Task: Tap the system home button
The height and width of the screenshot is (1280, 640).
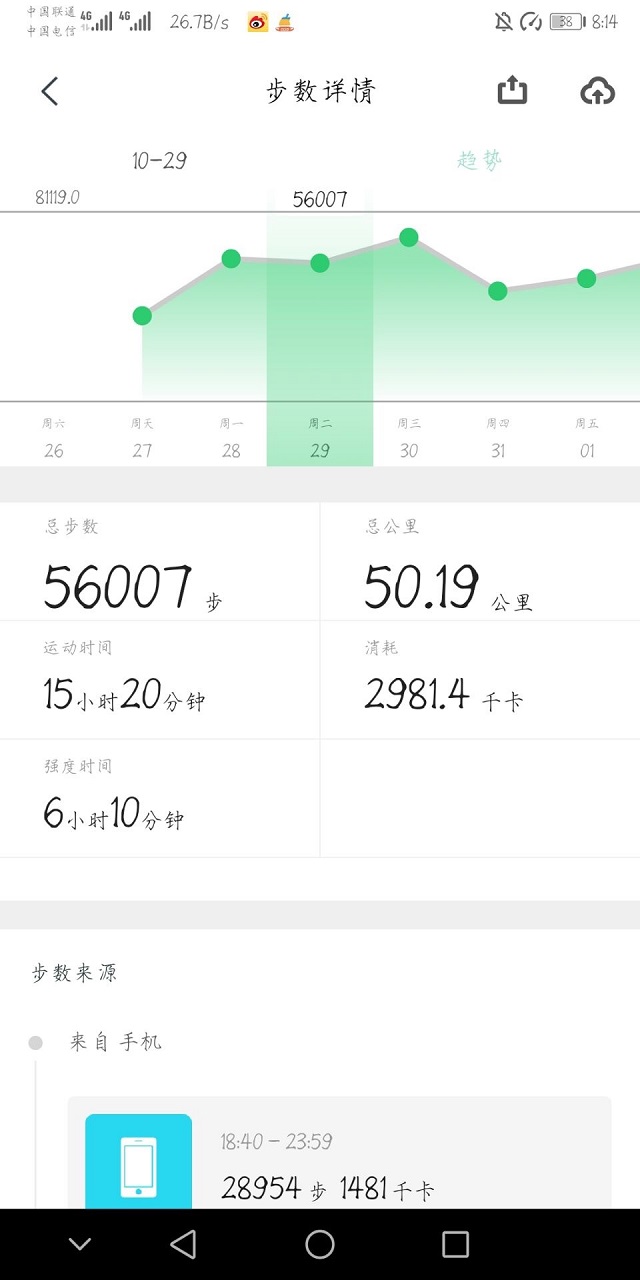Action: 320,1244
